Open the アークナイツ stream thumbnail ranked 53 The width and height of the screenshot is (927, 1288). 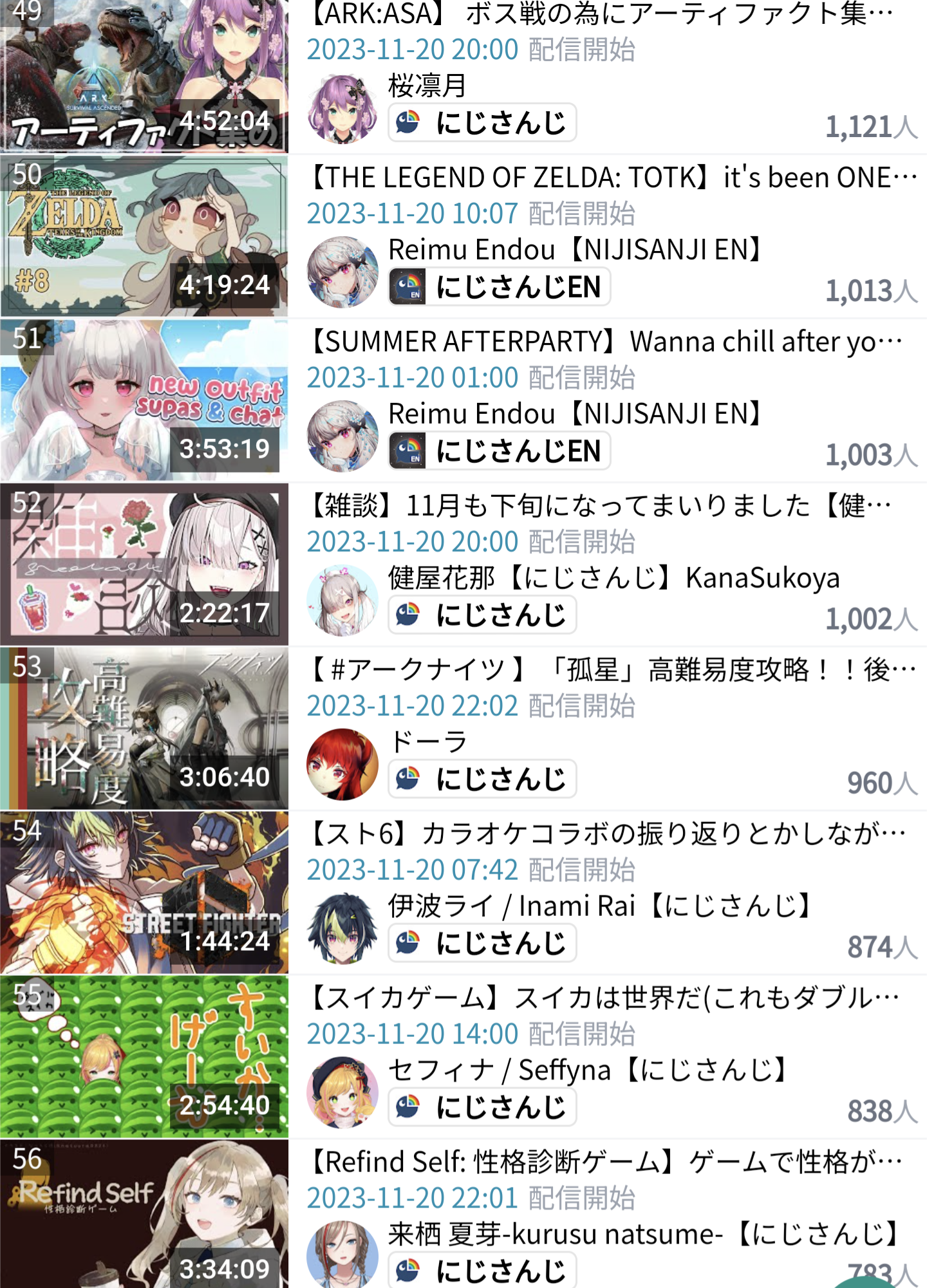144,729
